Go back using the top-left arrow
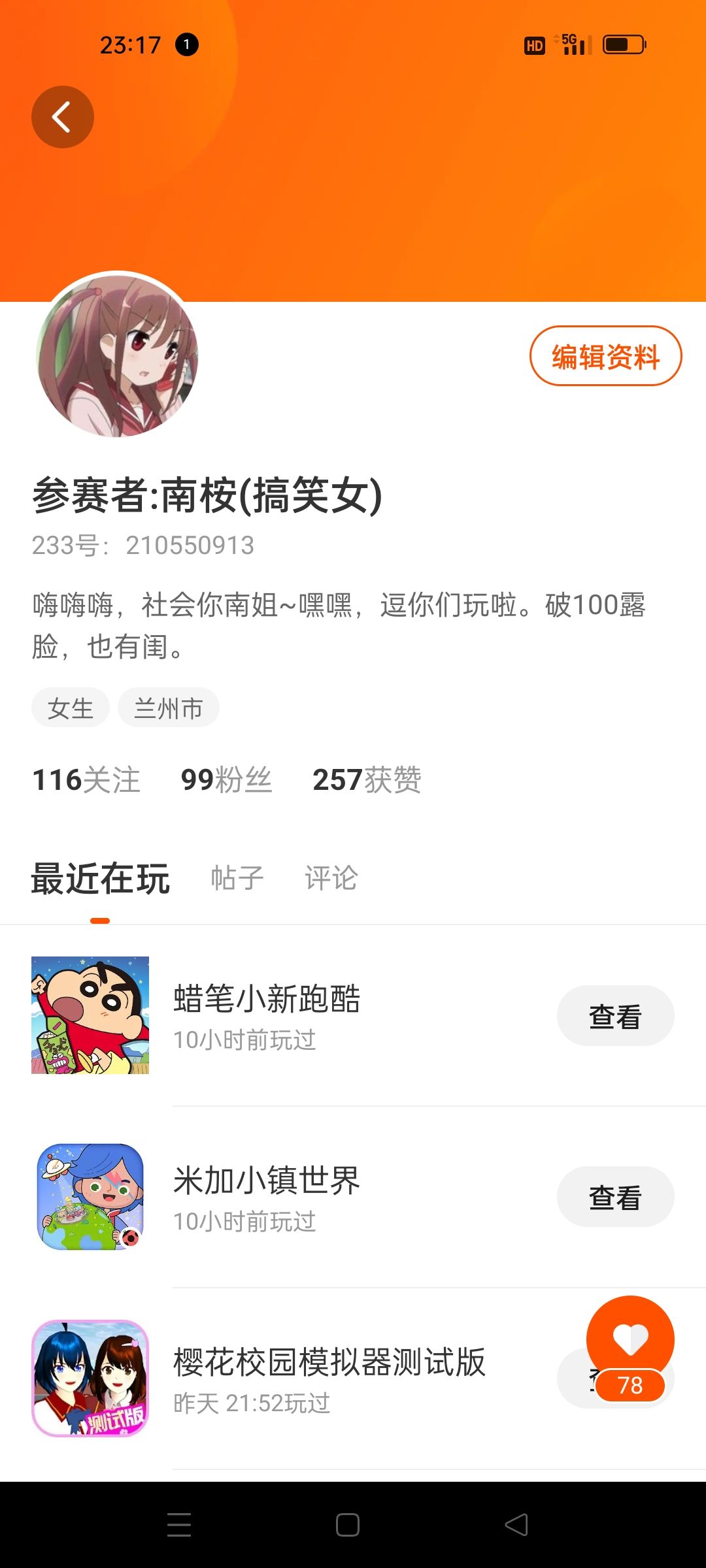706x1568 pixels. (63, 117)
